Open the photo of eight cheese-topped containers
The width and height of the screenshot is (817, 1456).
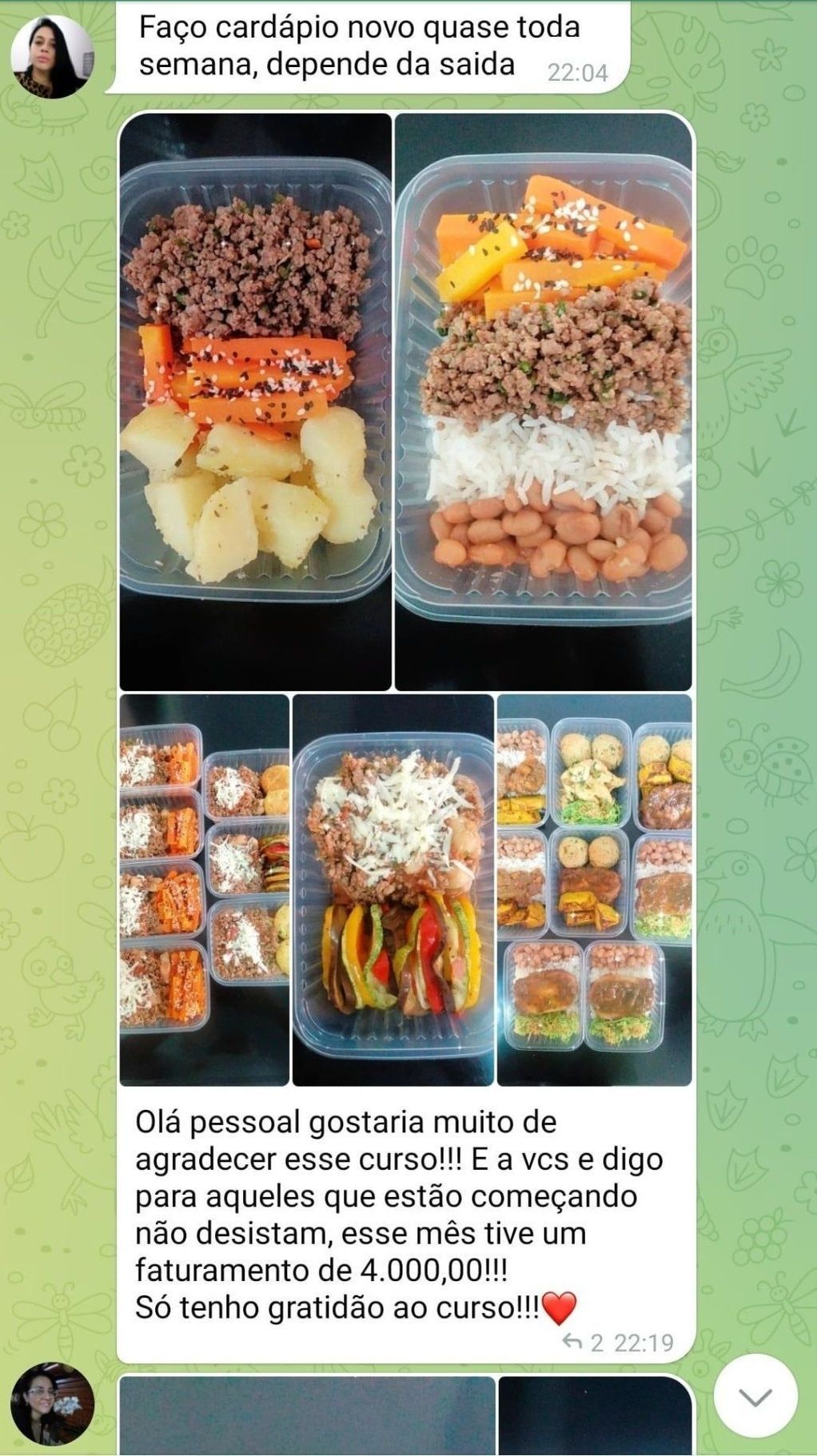click(x=205, y=889)
